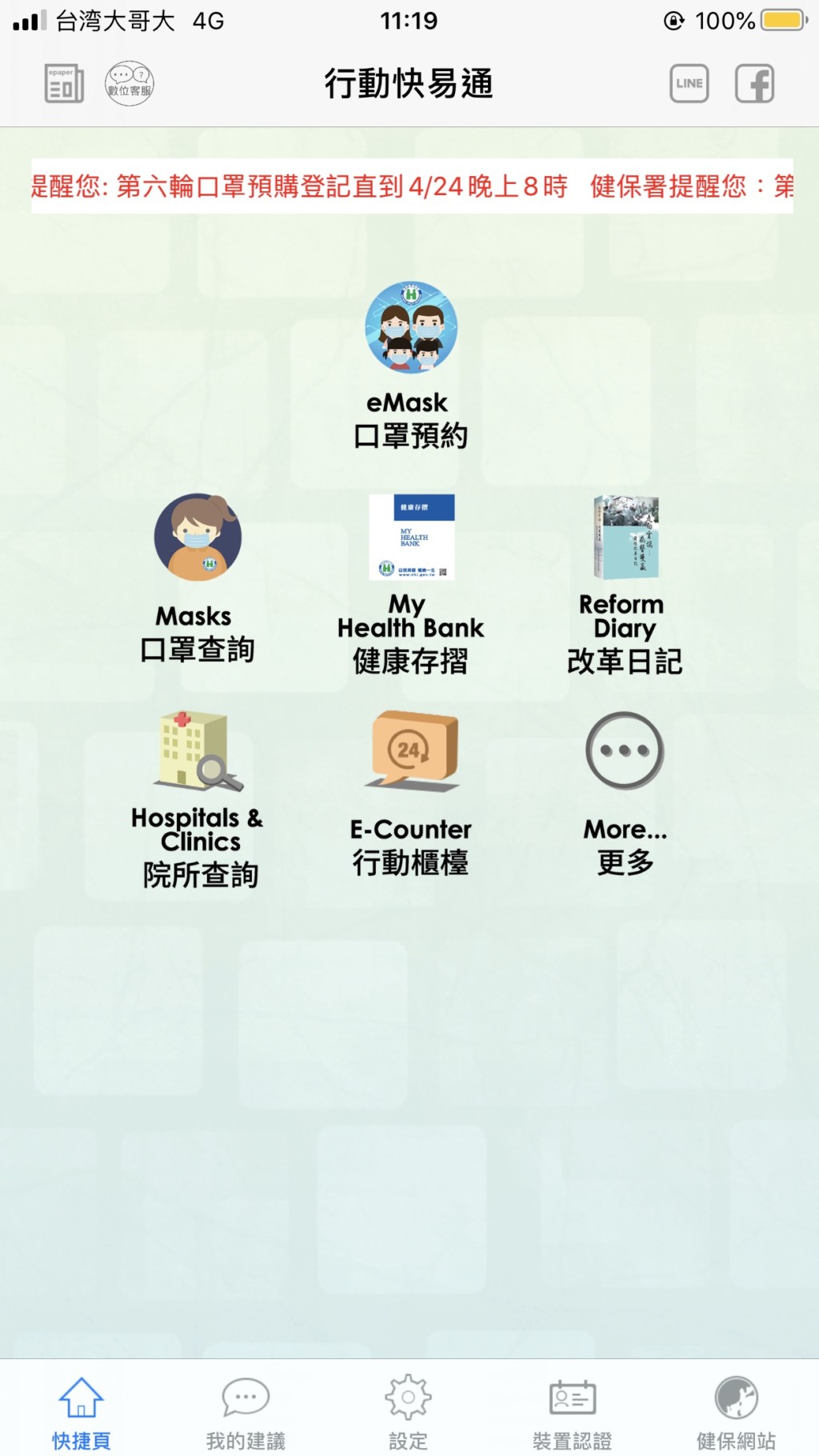Open the digital customer service chat icon
This screenshot has width=819, height=1456.
129,83
